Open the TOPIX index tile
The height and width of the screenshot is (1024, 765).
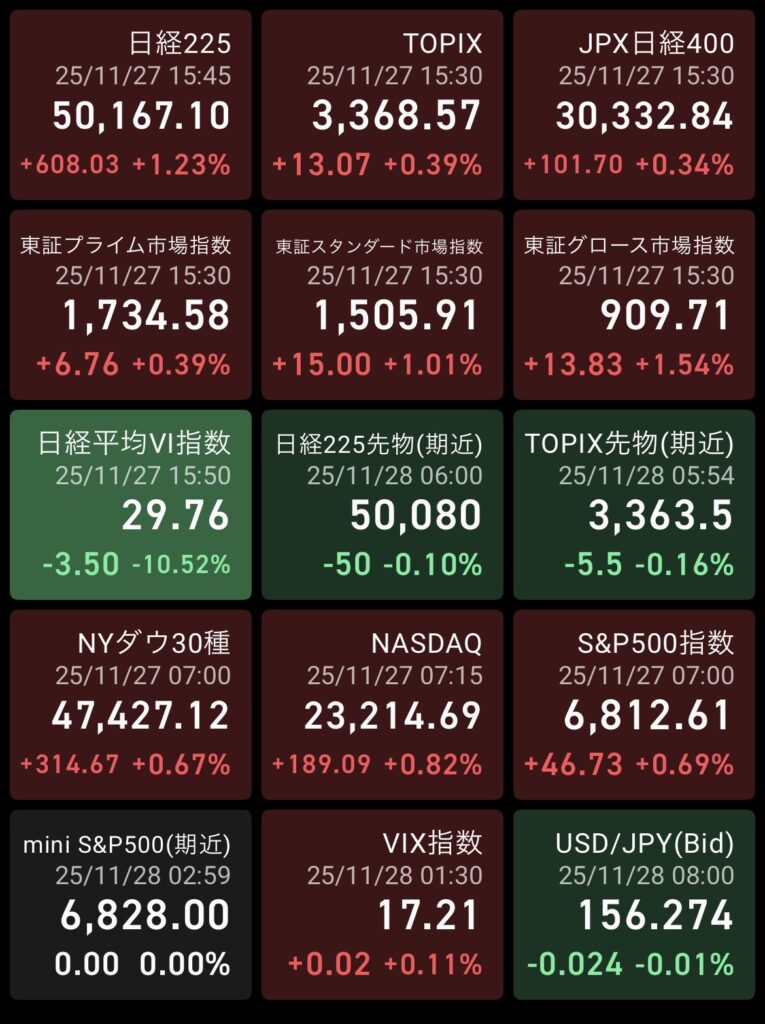click(x=383, y=105)
